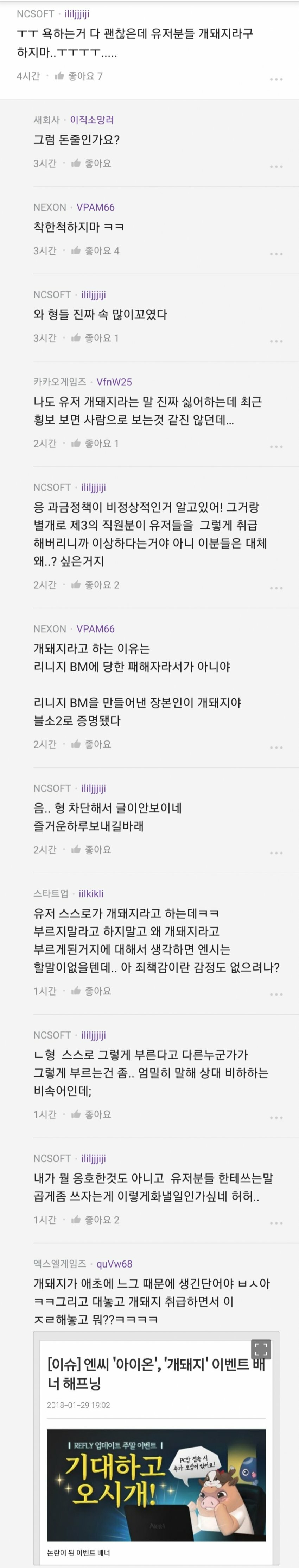Open options for "ㄴ형 스스로 그렇게" comment

(276, 1117)
